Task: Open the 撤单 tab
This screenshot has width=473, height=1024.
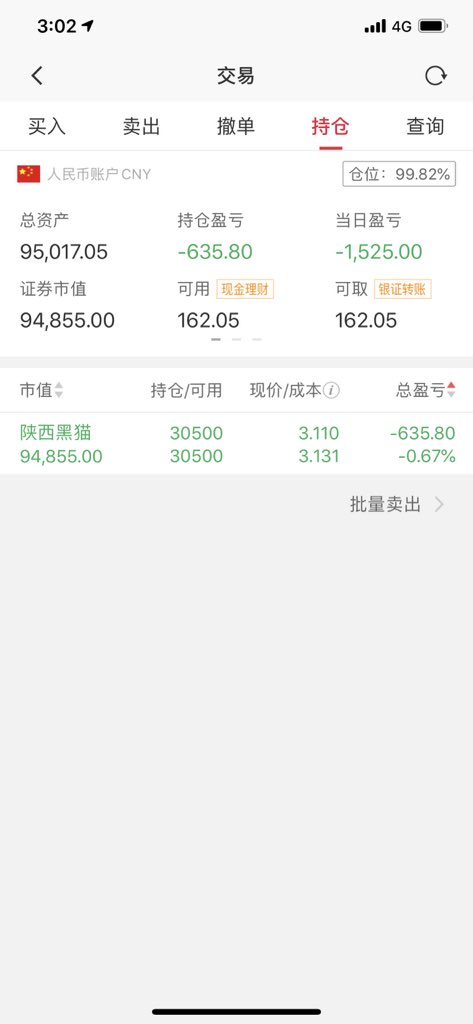Action: (x=236, y=126)
